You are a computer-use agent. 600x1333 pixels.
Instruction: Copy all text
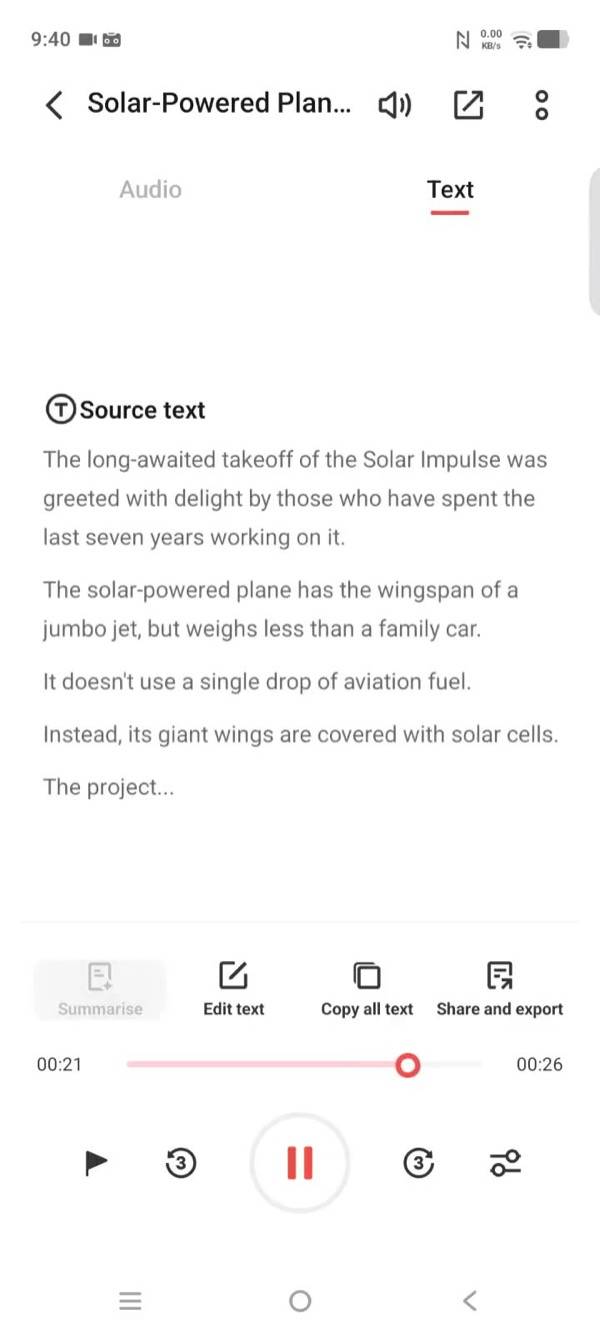click(x=367, y=990)
